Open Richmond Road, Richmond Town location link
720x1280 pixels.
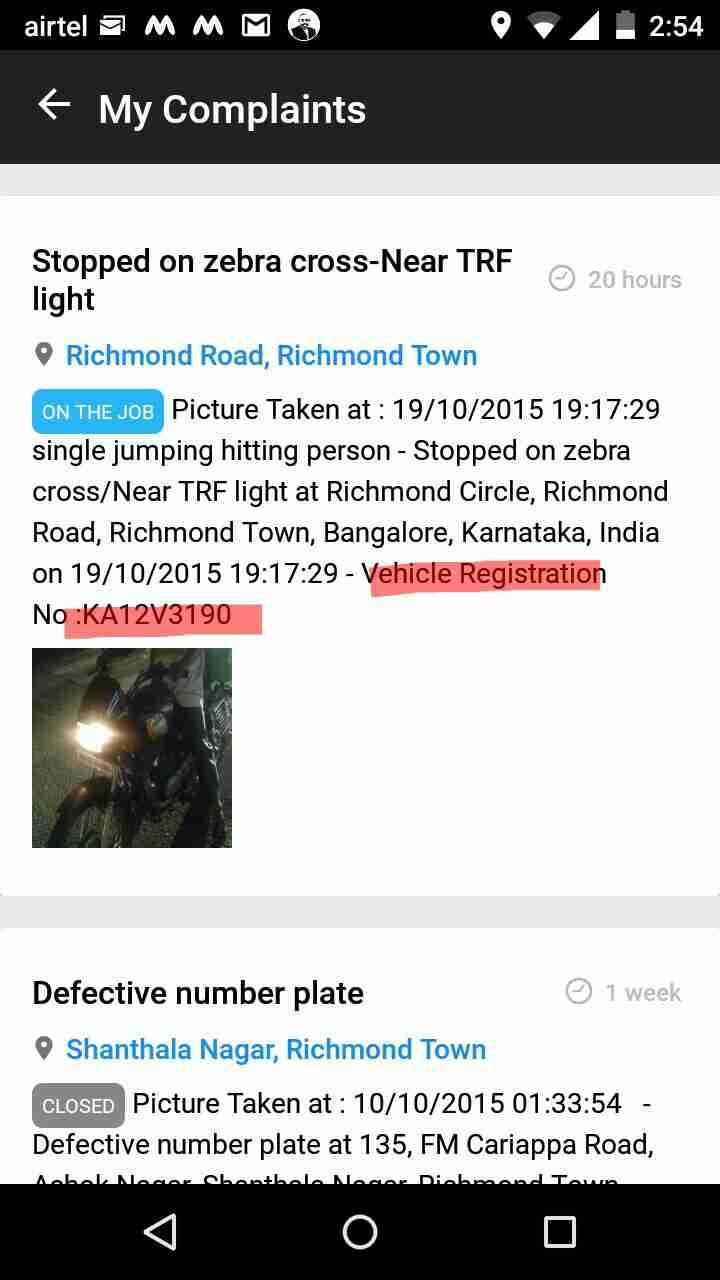coord(271,356)
